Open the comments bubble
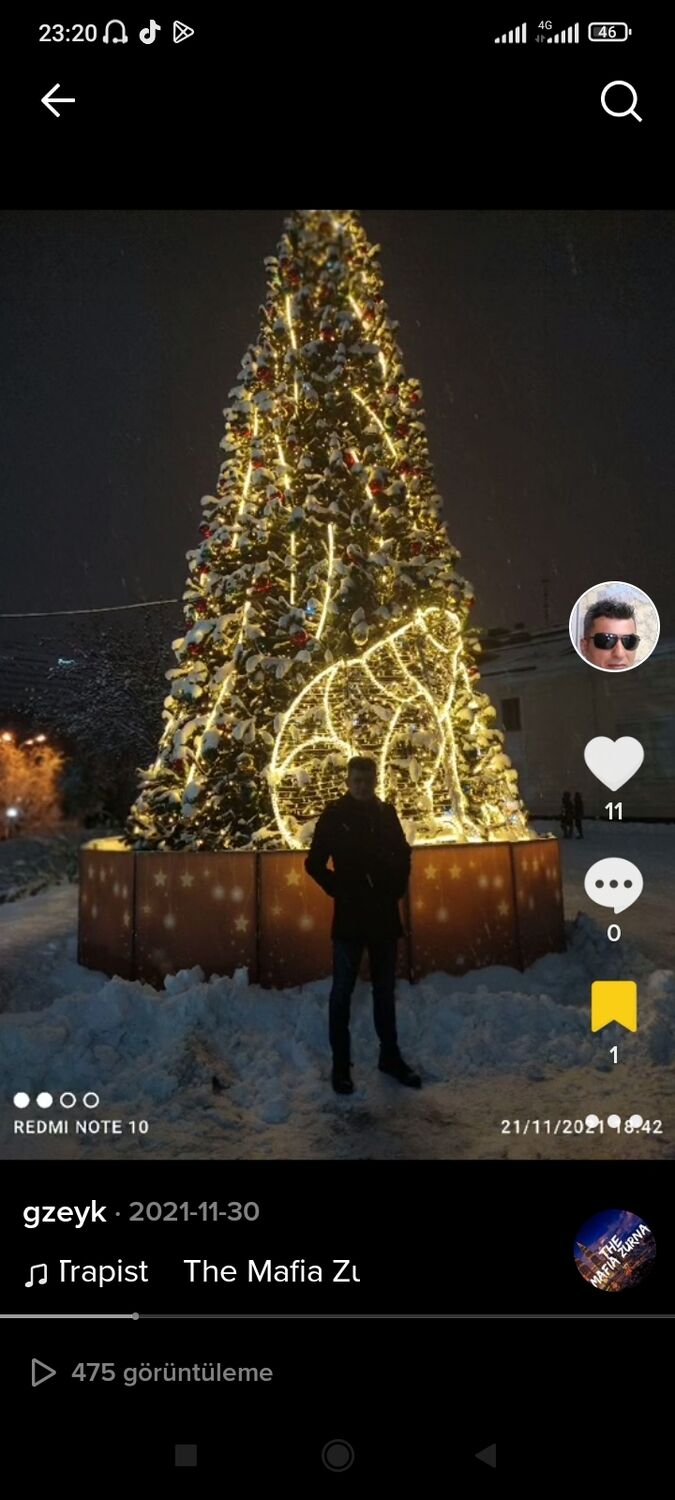675x1500 pixels. pyautogui.click(x=613, y=884)
